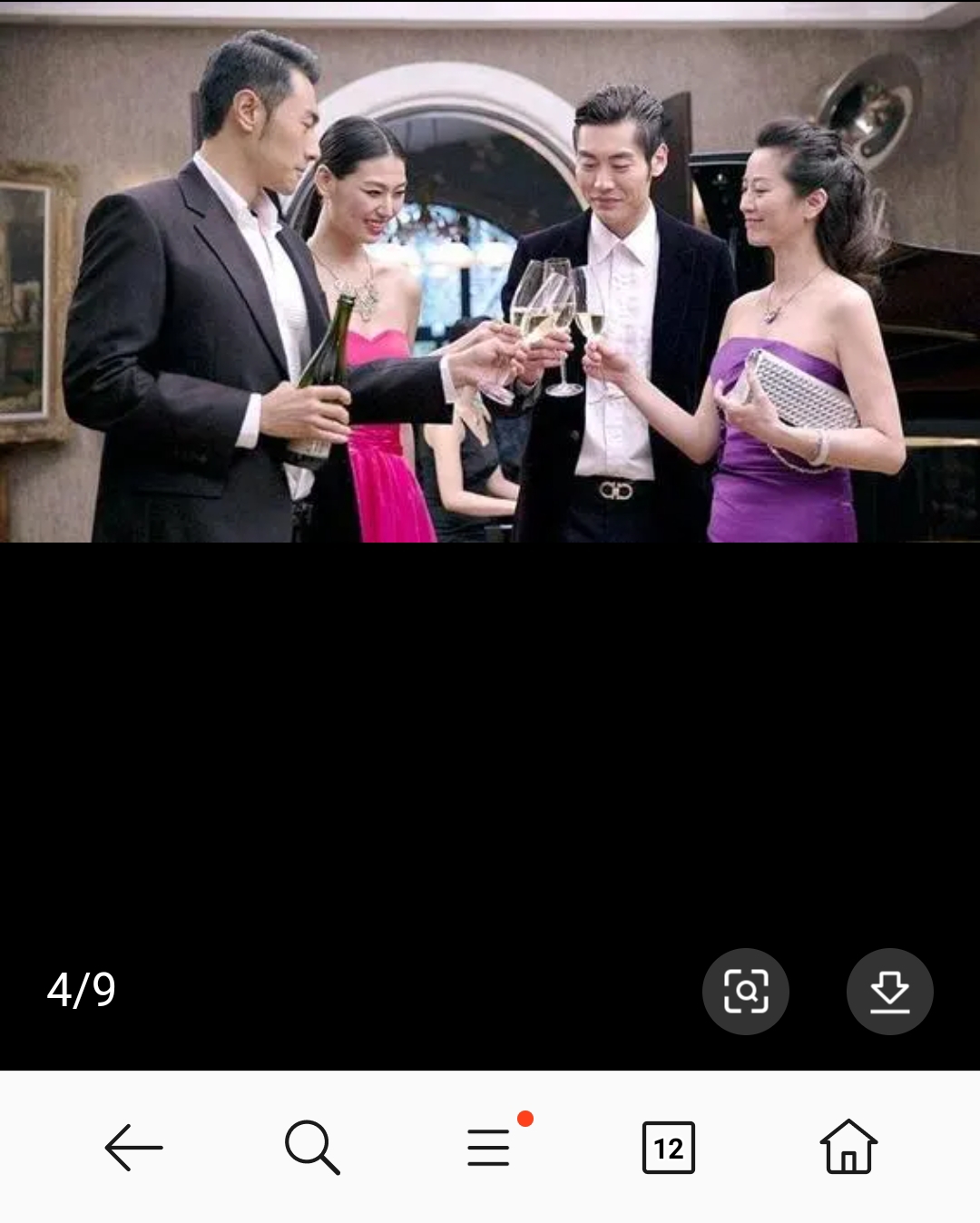Search by image with the scan icon
This screenshot has height=1223, width=980.
pos(745,991)
